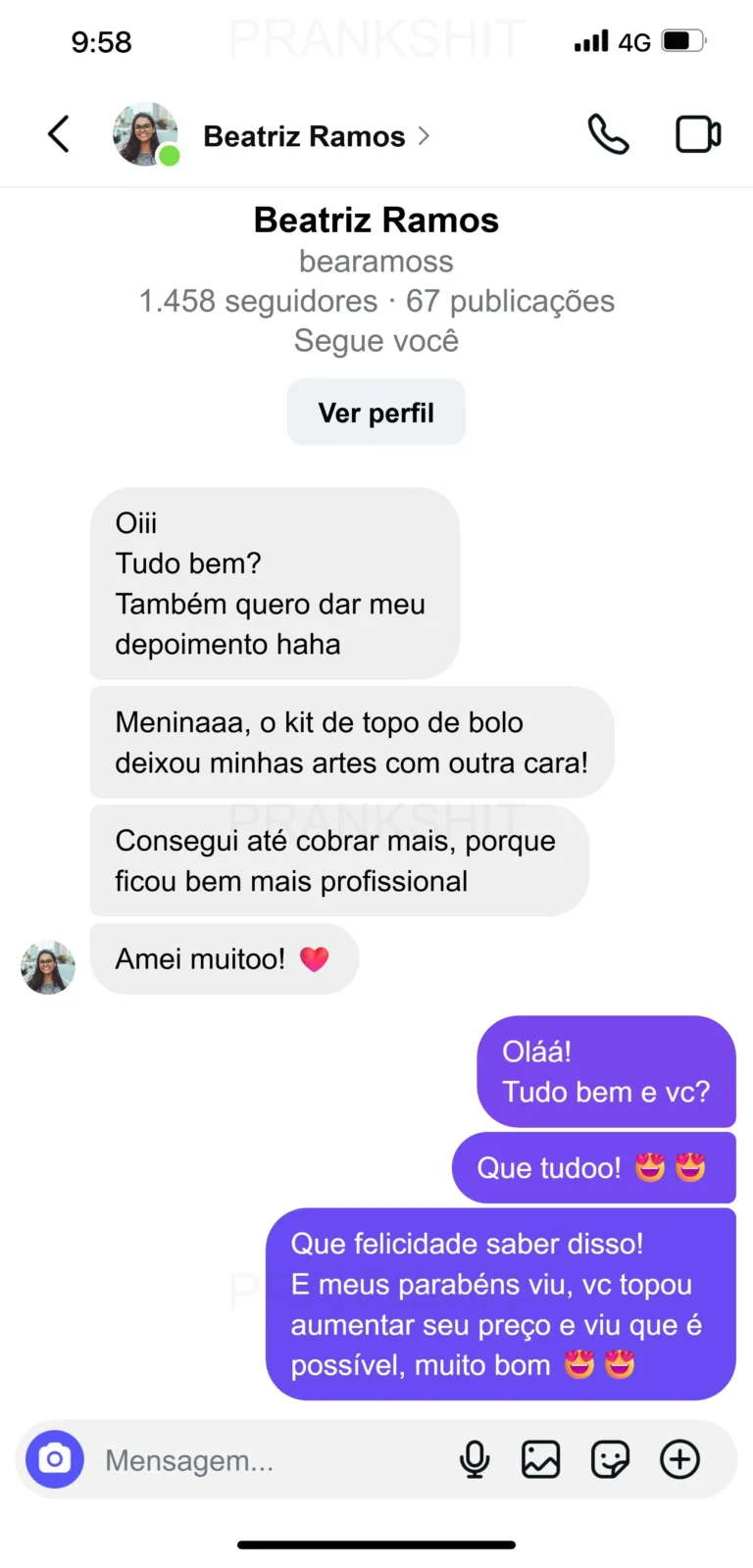The height and width of the screenshot is (1568, 753).
Task: Choose a sticker to send
Action: 610,1459
